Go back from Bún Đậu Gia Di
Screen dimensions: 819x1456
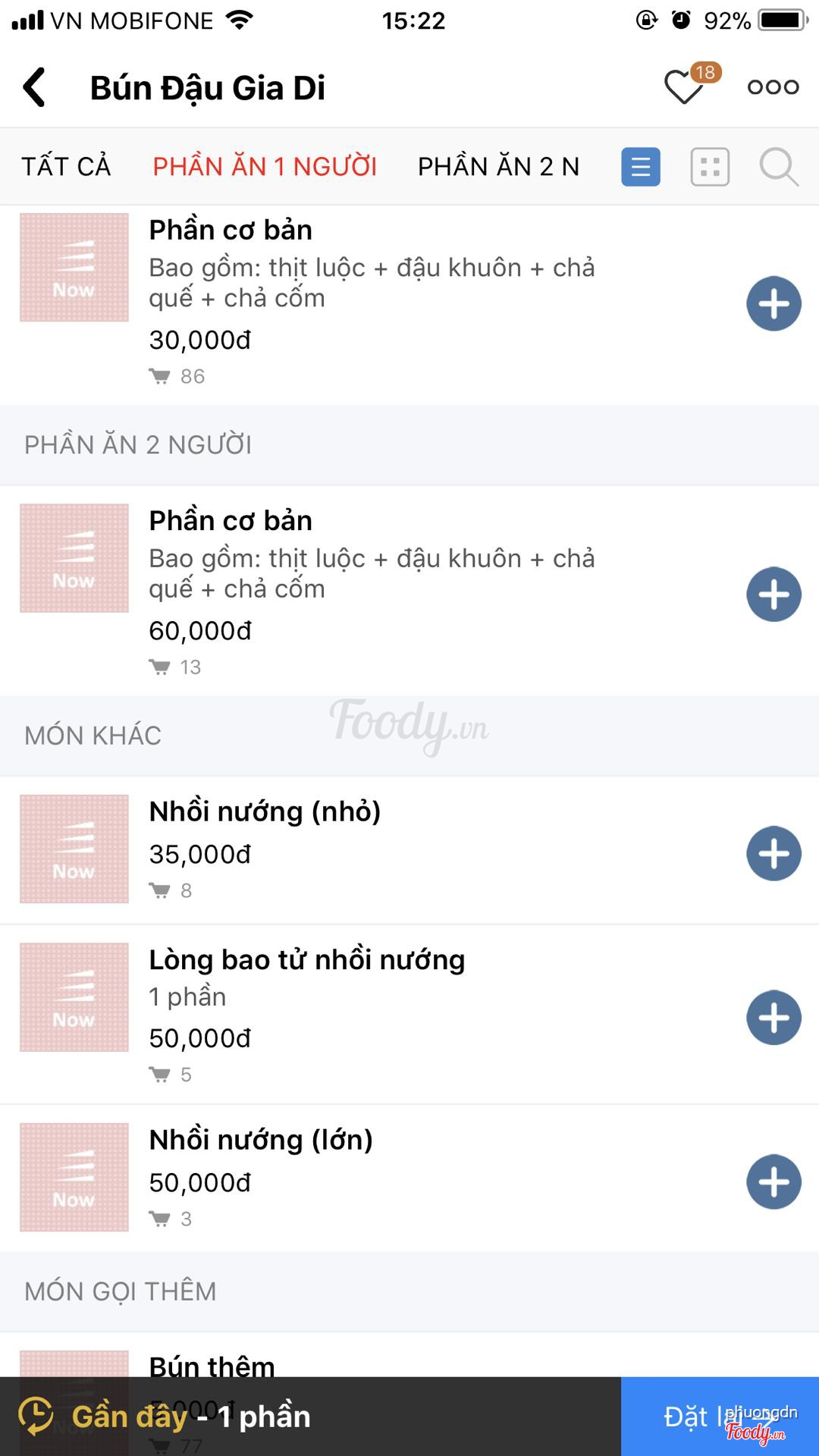click(x=35, y=87)
